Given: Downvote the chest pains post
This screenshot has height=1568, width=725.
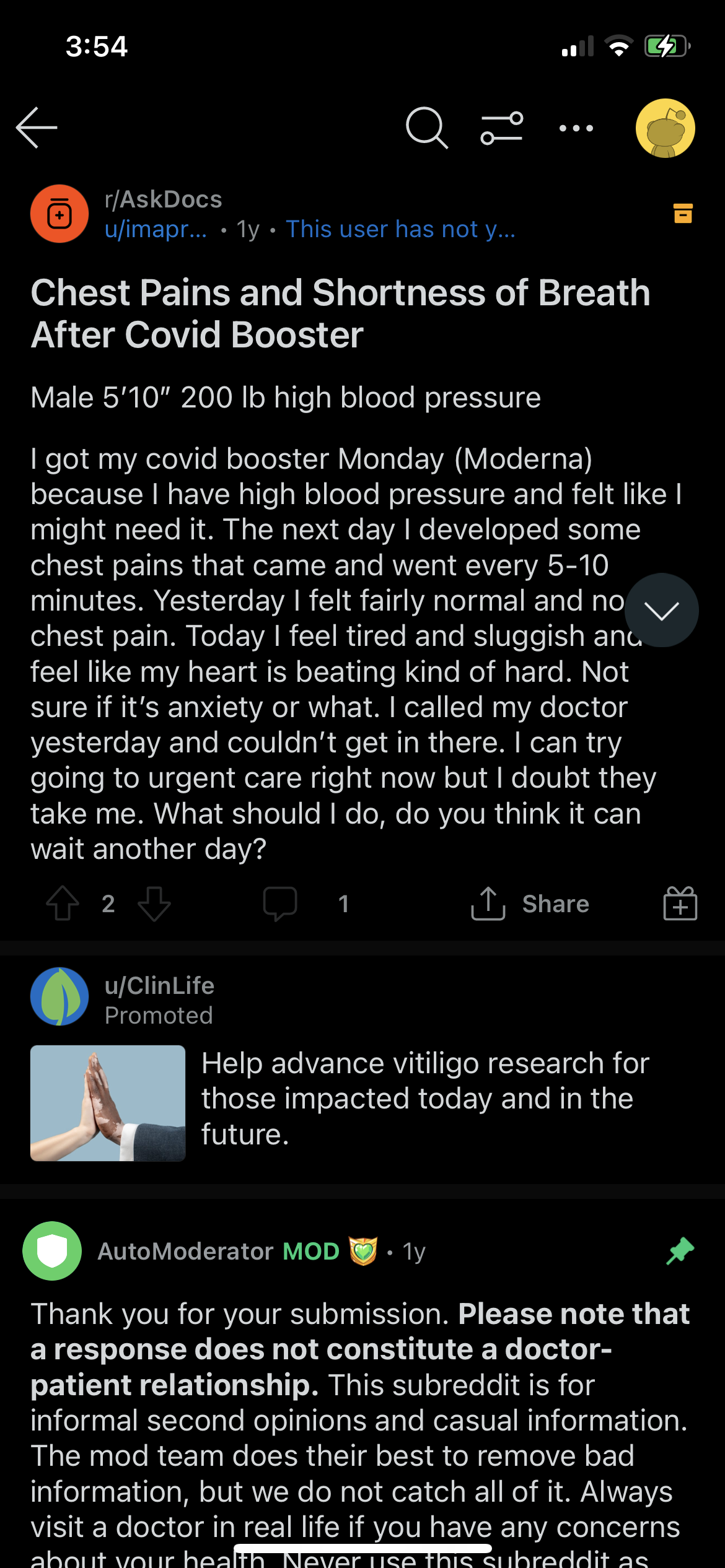Looking at the screenshot, I should [x=154, y=904].
